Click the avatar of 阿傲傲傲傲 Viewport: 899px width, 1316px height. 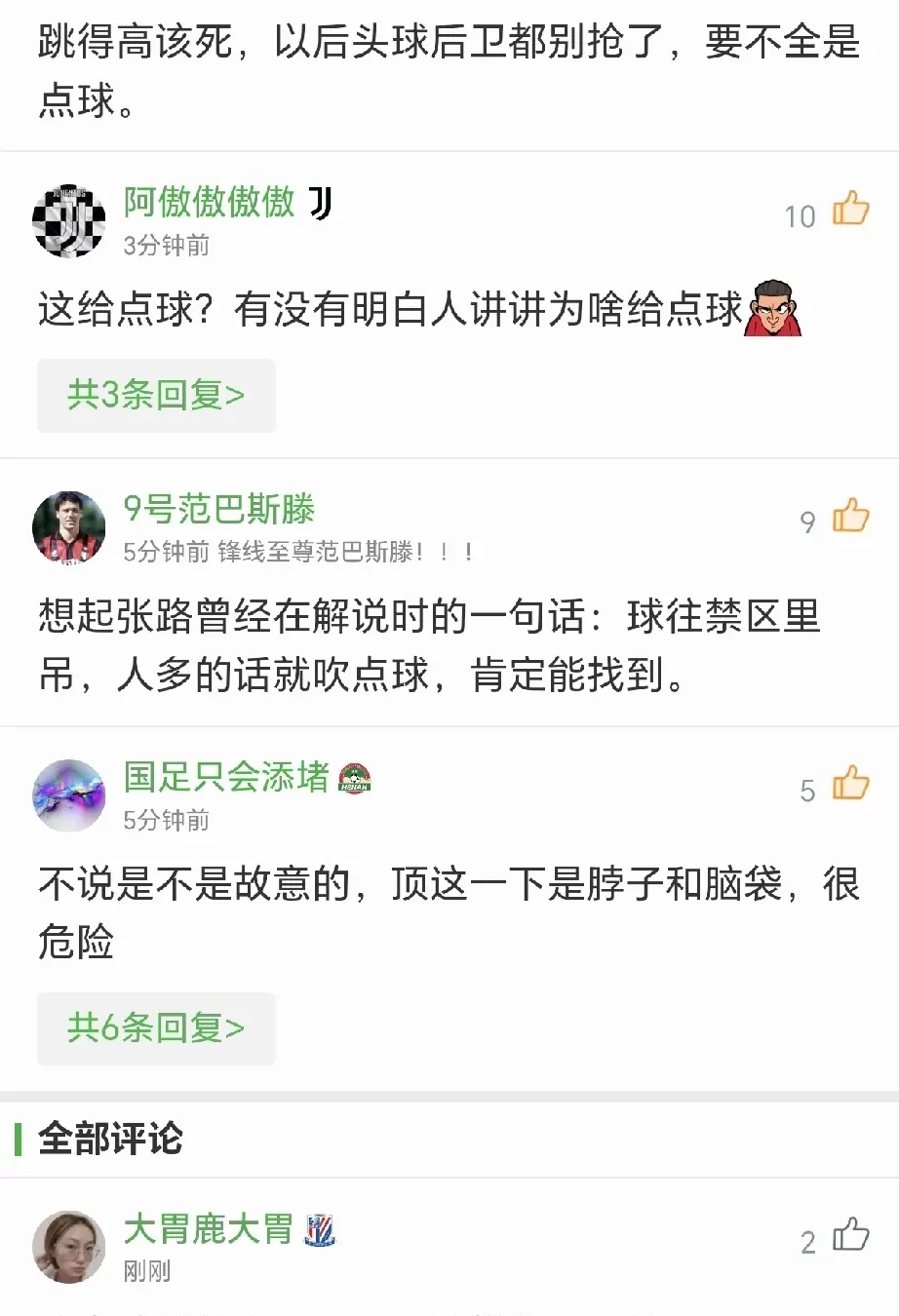(x=68, y=219)
